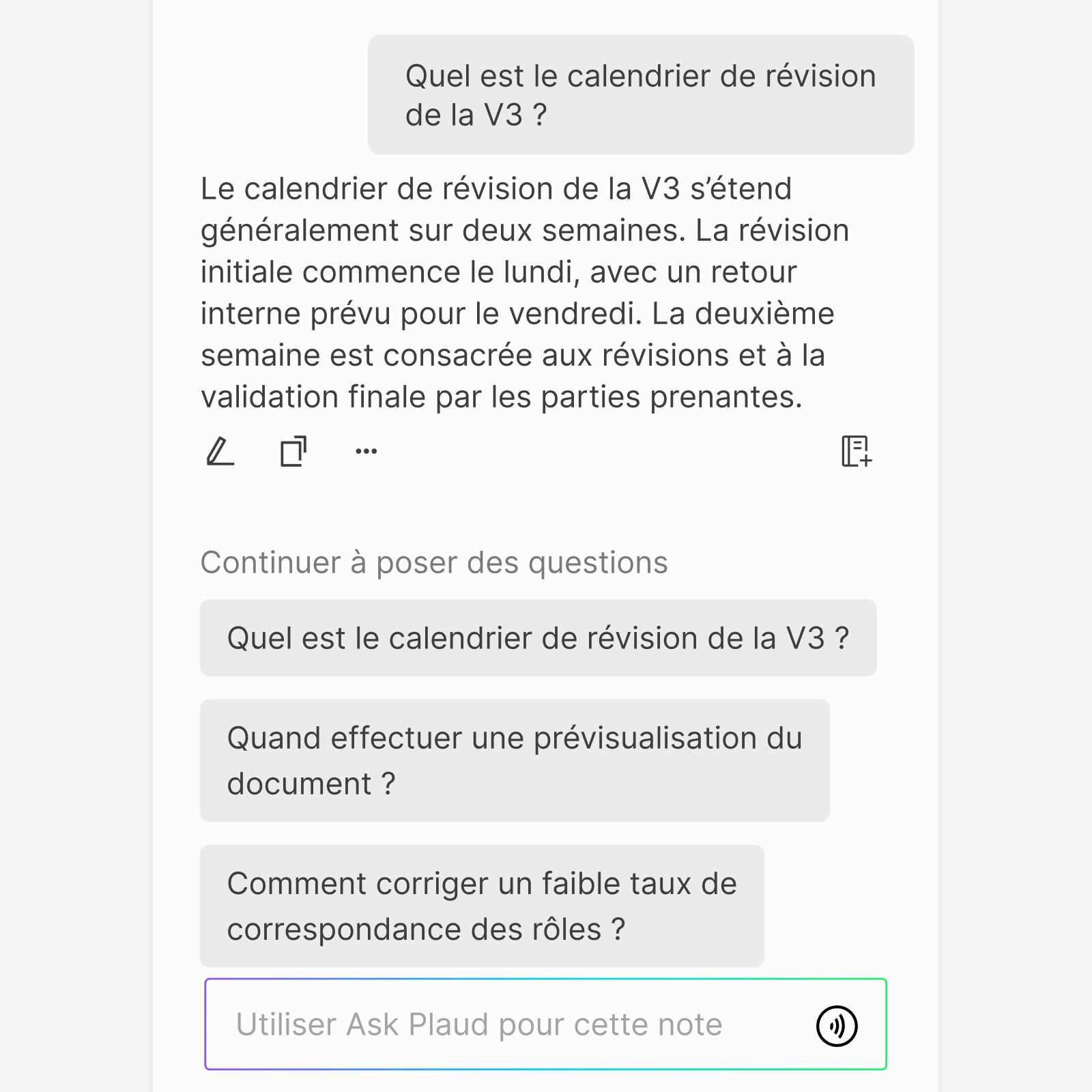Viewport: 1092px width, 1092px height.
Task: Copy the answer text
Action: click(x=293, y=451)
